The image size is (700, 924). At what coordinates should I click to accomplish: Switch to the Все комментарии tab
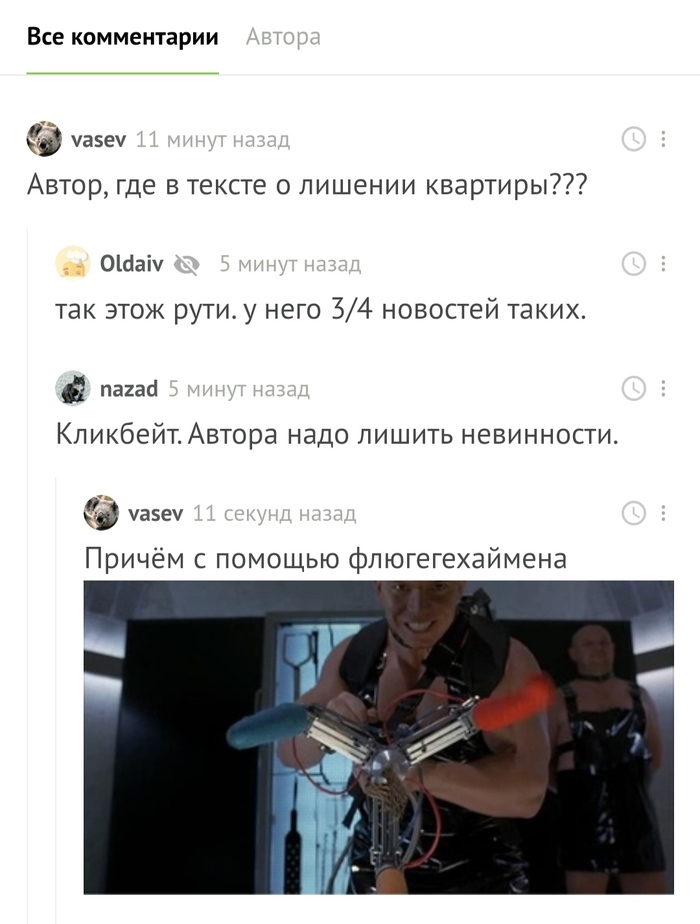pos(122,38)
